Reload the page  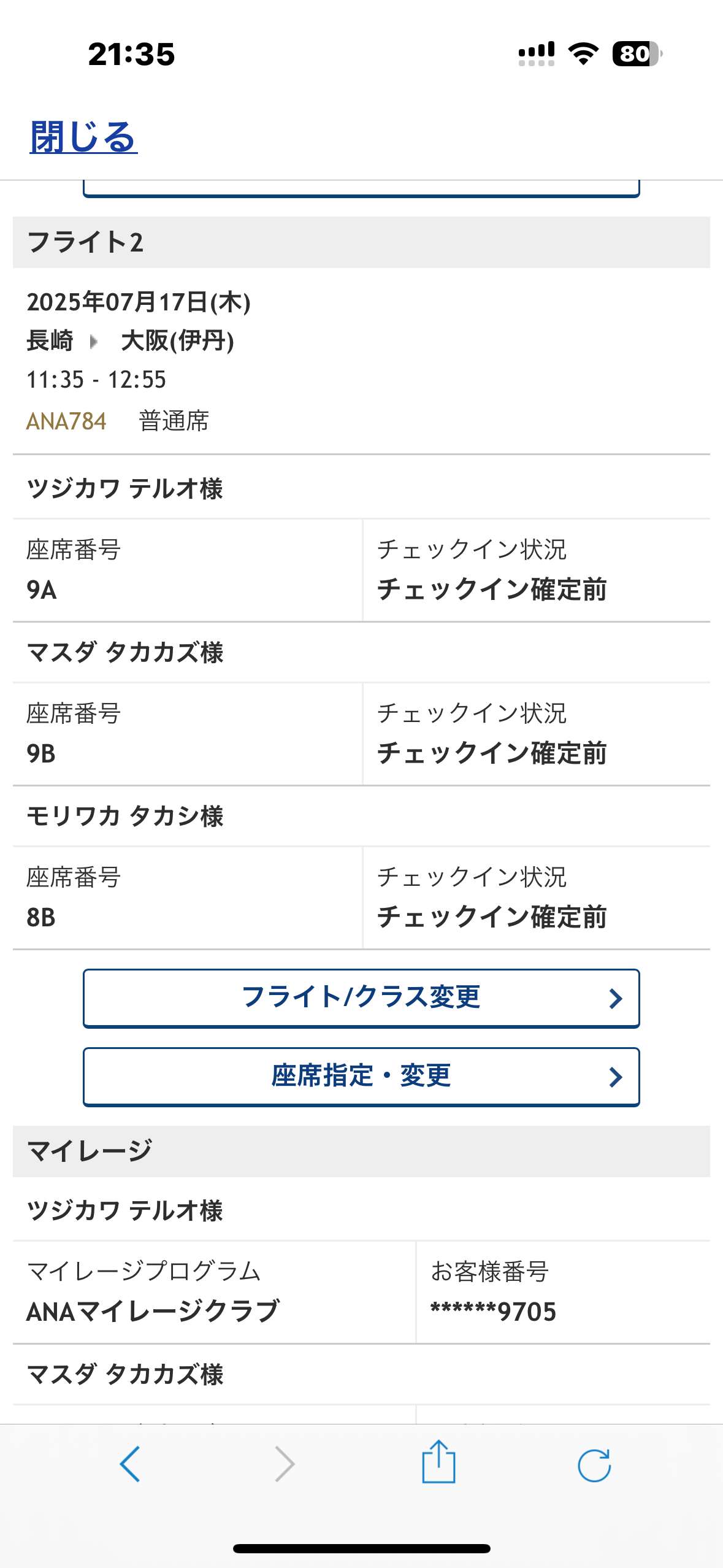pyautogui.click(x=594, y=1465)
